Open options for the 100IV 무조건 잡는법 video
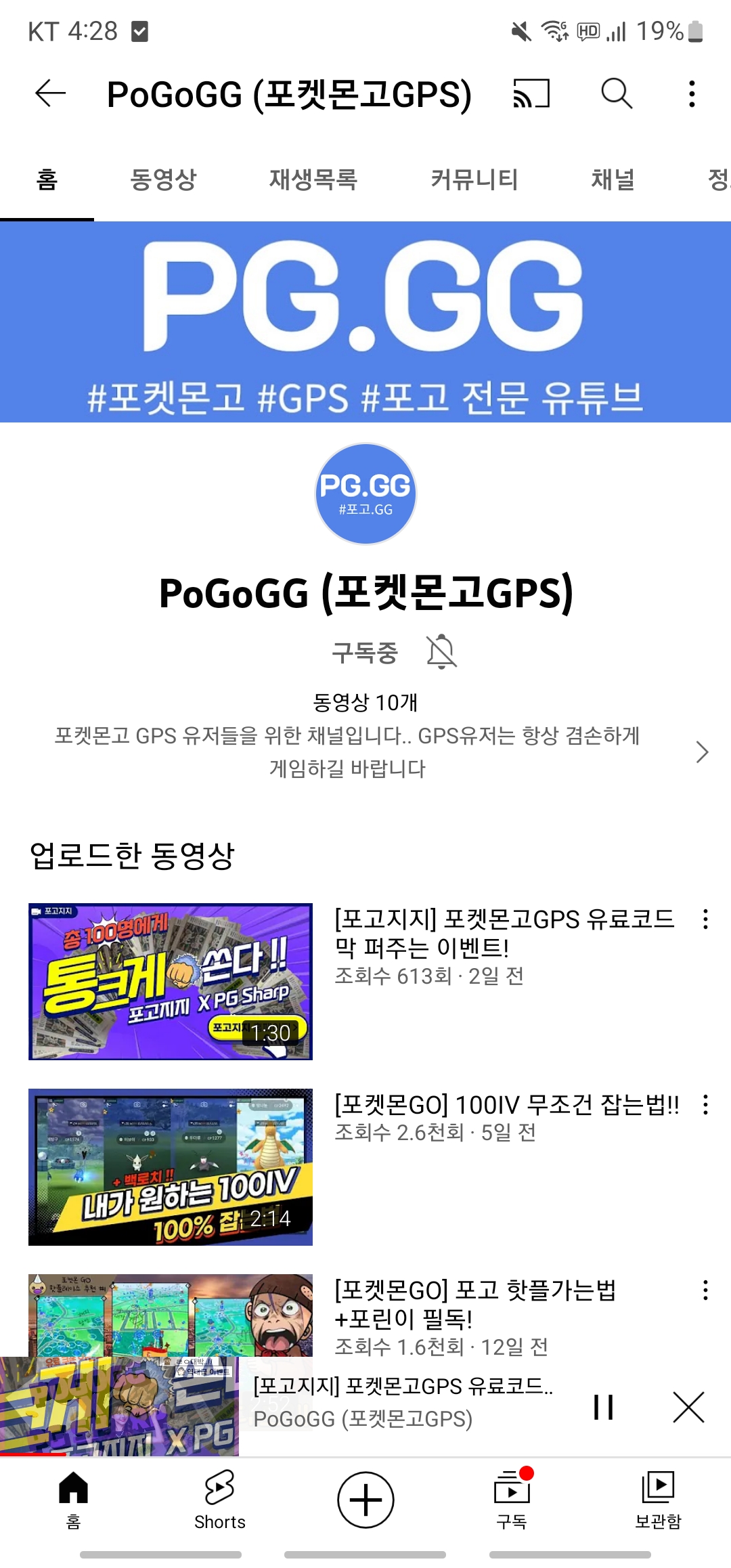731x1568 pixels. click(705, 1105)
